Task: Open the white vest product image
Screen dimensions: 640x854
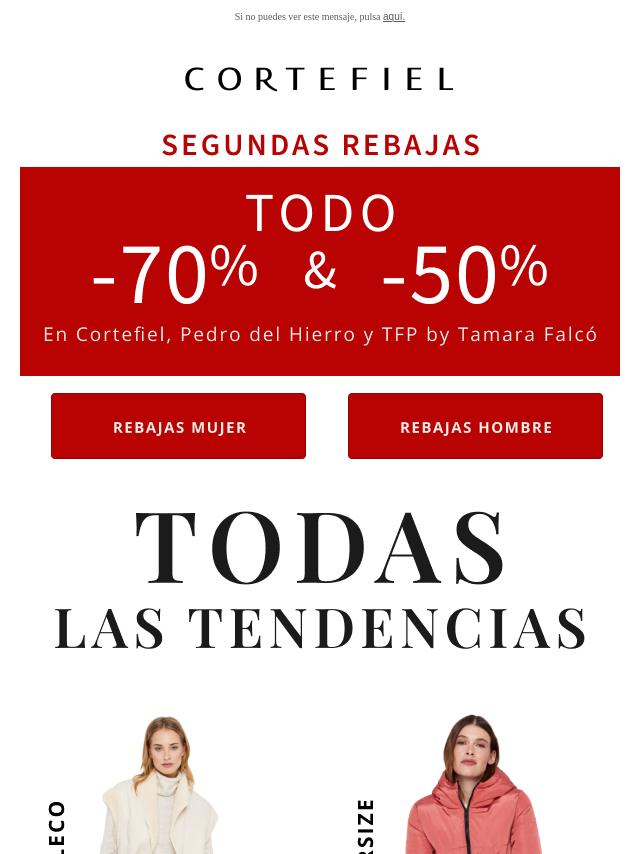Action: (x=160, y=790)
